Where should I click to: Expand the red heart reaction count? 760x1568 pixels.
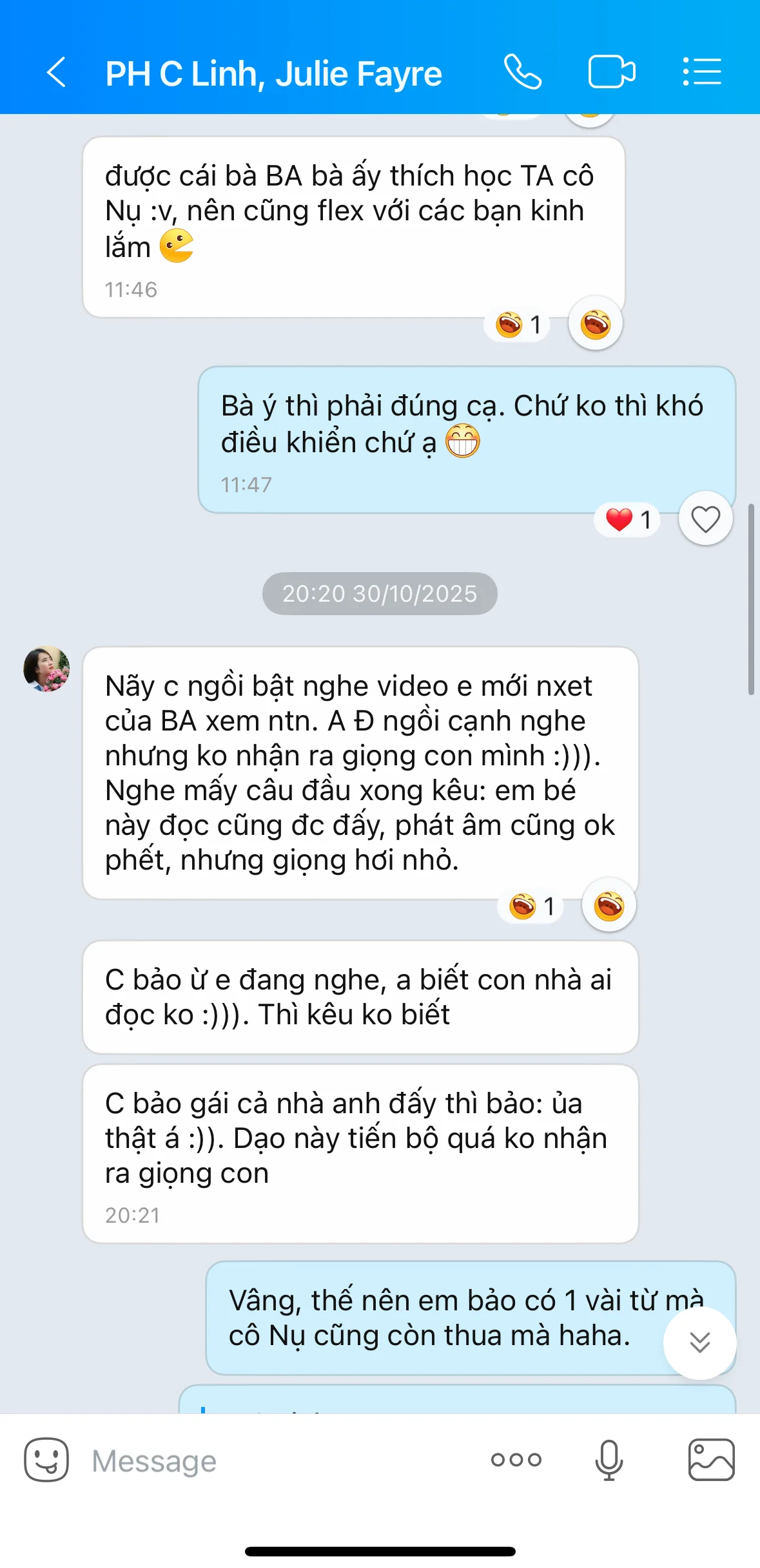pos(625,519)
